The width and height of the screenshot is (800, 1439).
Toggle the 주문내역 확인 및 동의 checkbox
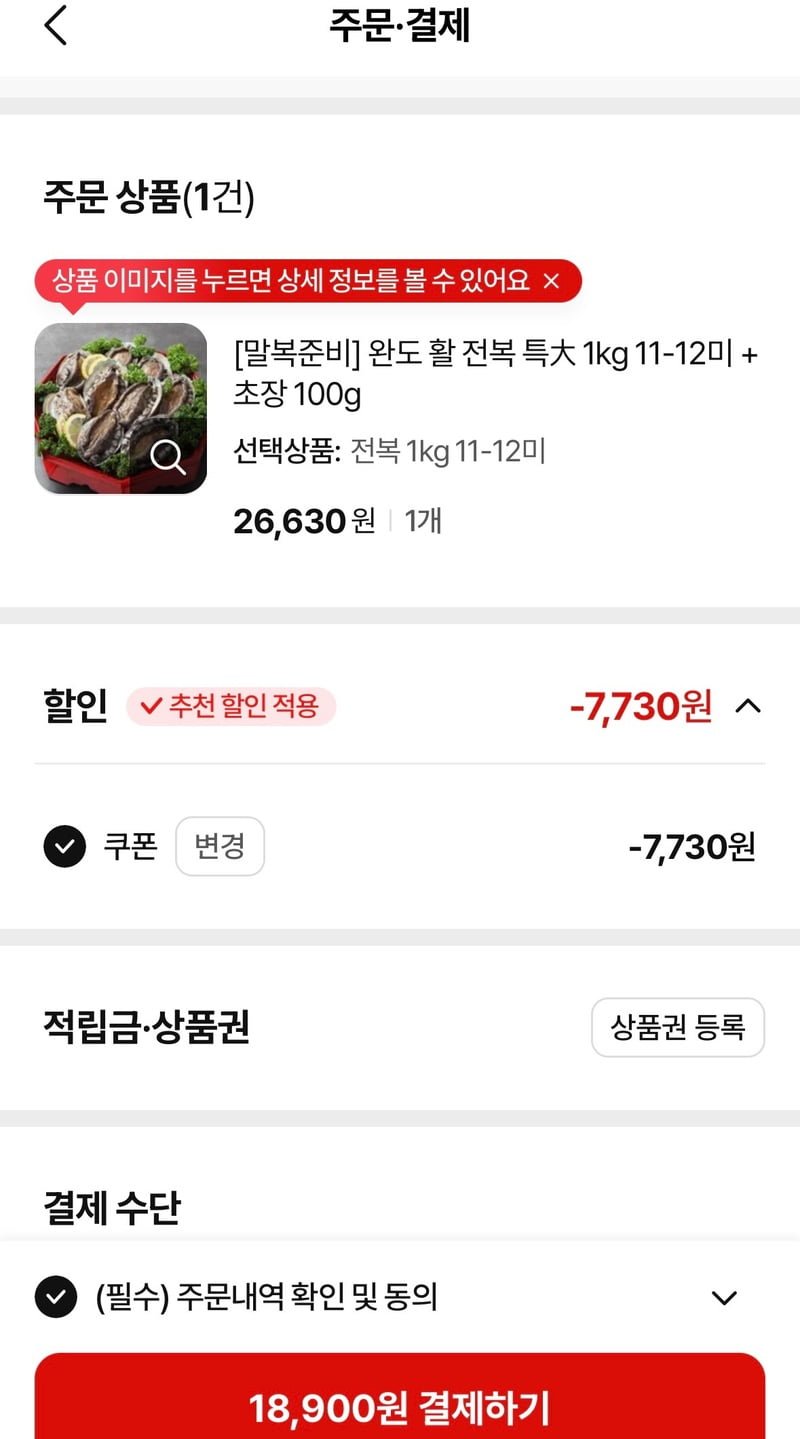(56, 1298)
